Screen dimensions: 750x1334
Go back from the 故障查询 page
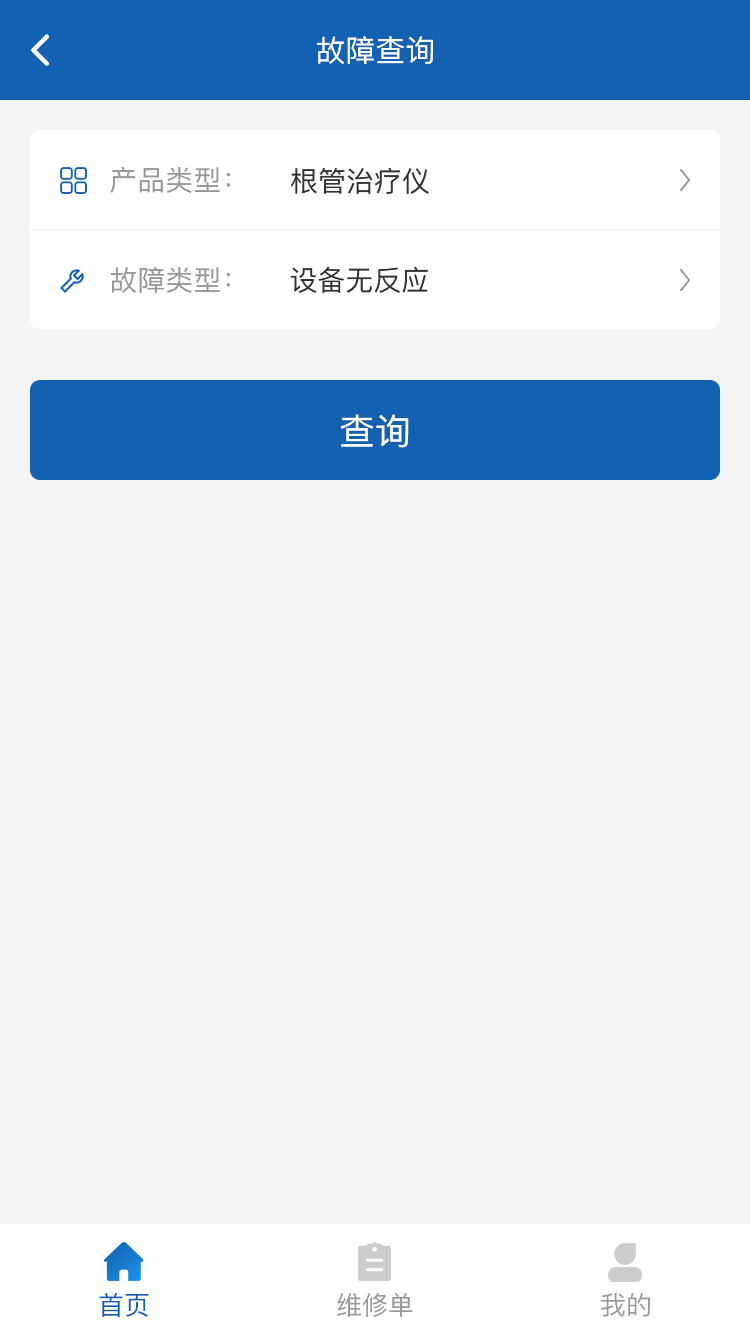tap(40, 50)
